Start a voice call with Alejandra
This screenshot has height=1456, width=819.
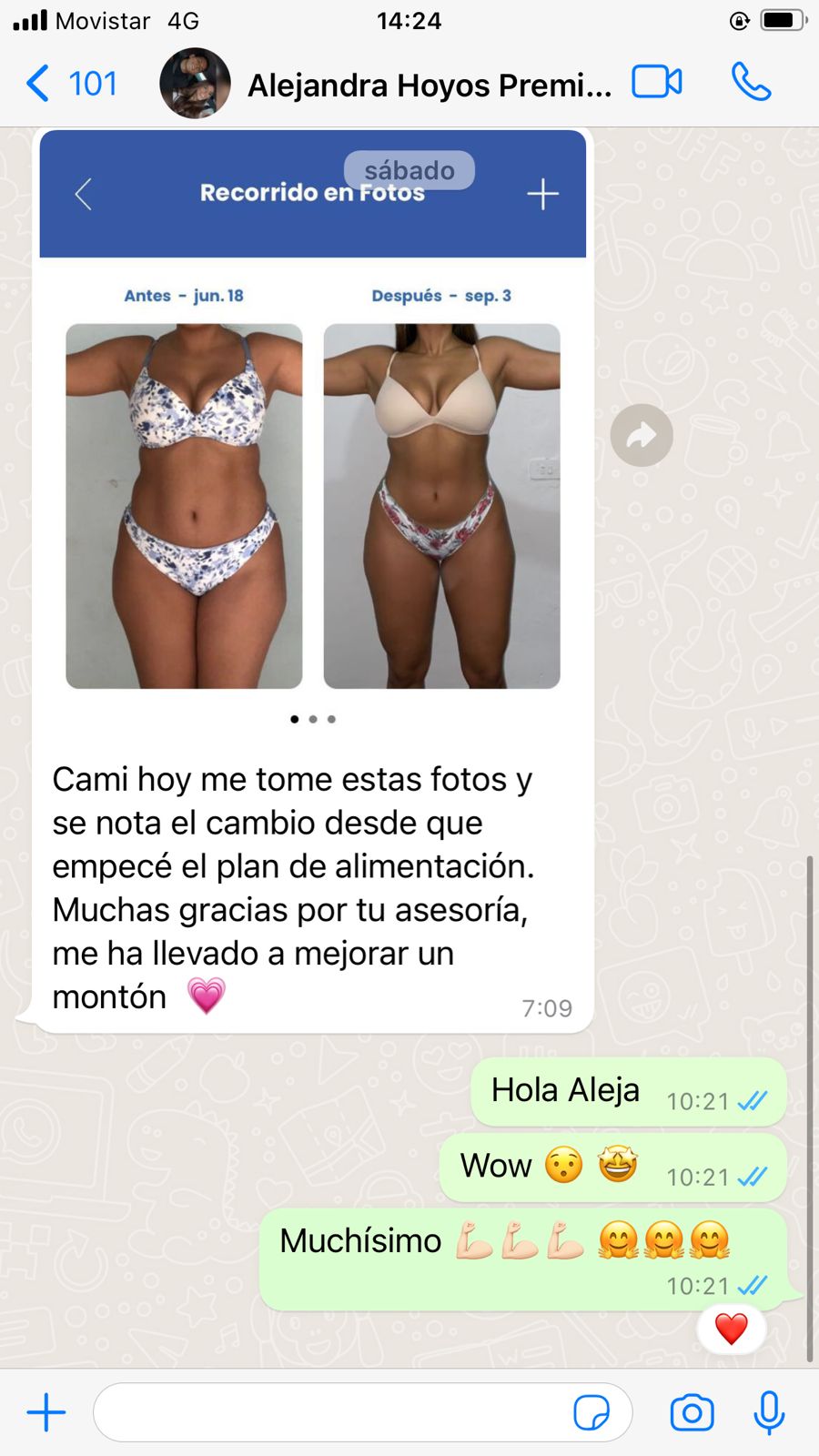coord(751,82)
